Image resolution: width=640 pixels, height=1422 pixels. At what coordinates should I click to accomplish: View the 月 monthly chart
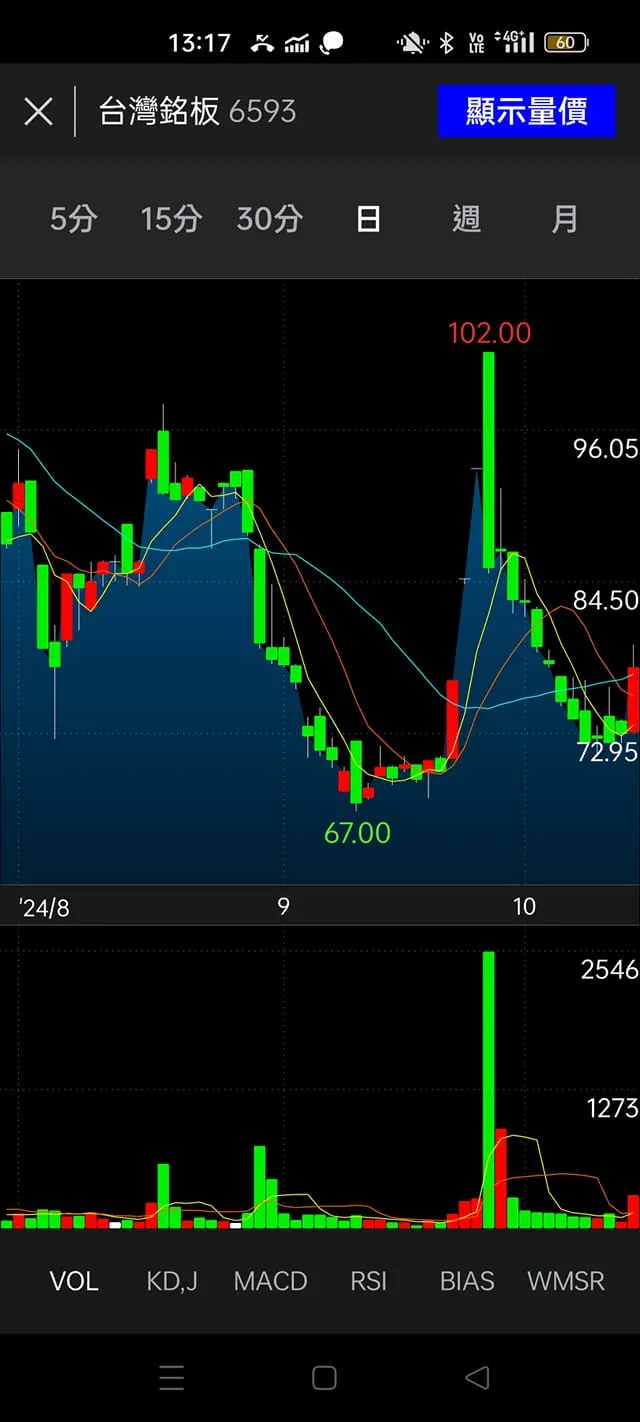[x=565, y=219]
